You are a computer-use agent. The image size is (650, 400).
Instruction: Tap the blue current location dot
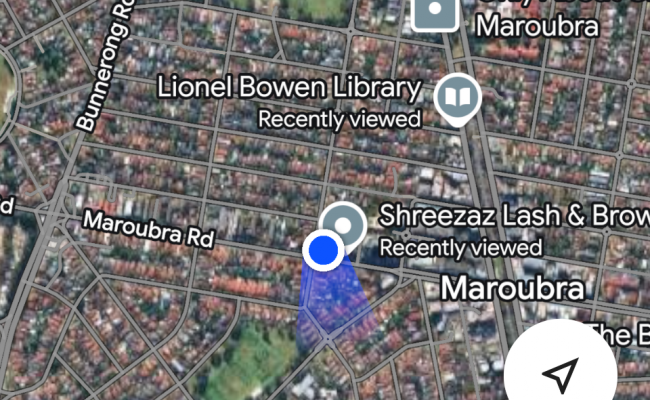click(x=322, y=251)
